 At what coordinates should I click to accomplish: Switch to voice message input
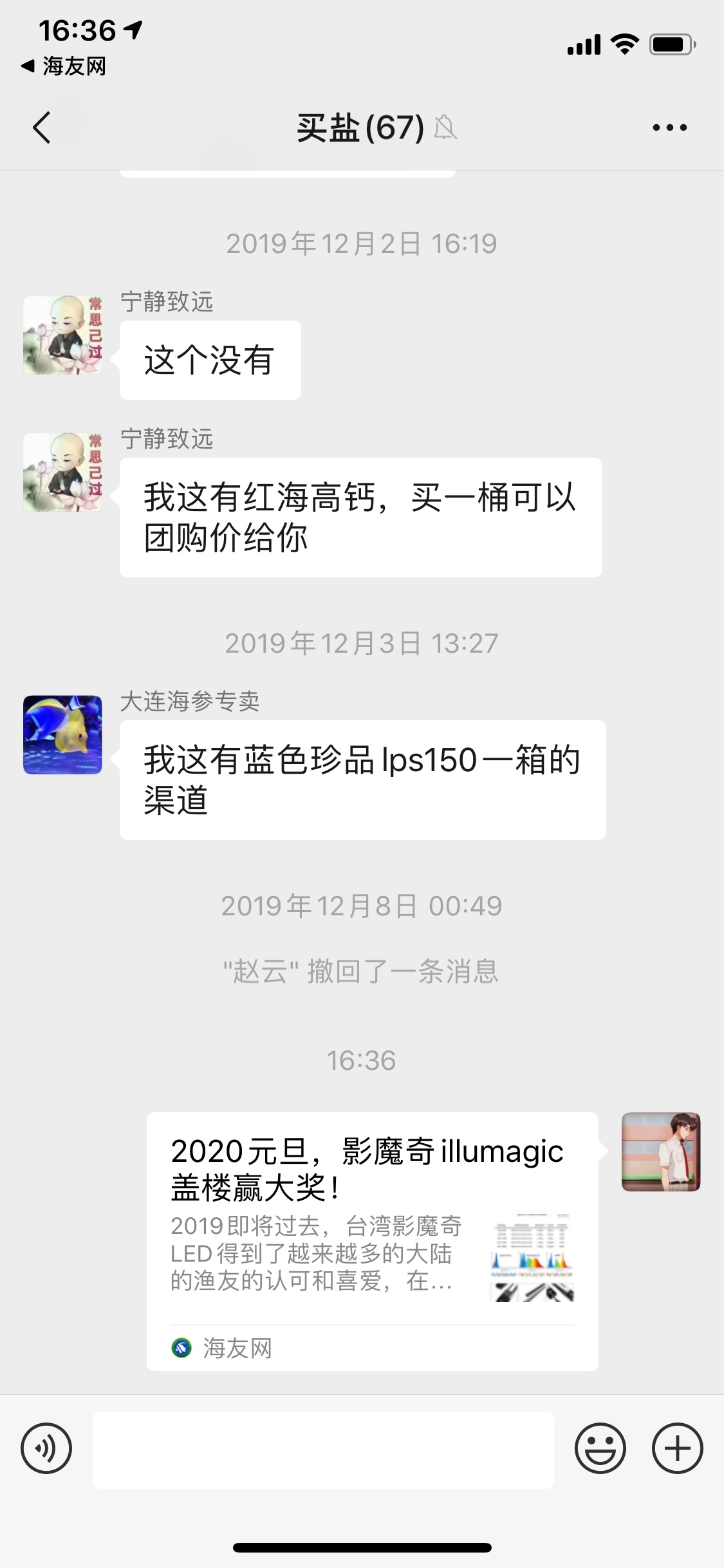(46, 1448)
